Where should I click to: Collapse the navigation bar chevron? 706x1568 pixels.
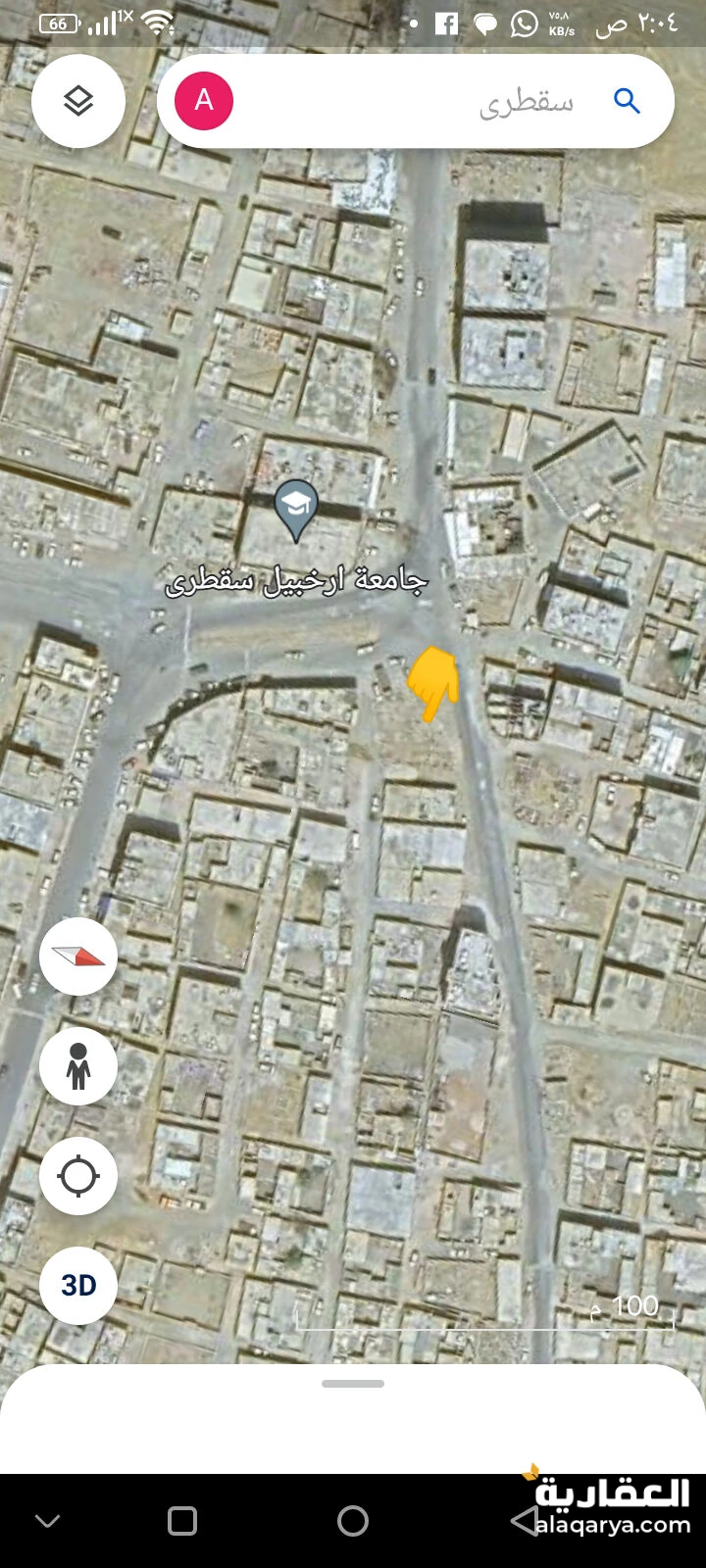click(44, 1521)
